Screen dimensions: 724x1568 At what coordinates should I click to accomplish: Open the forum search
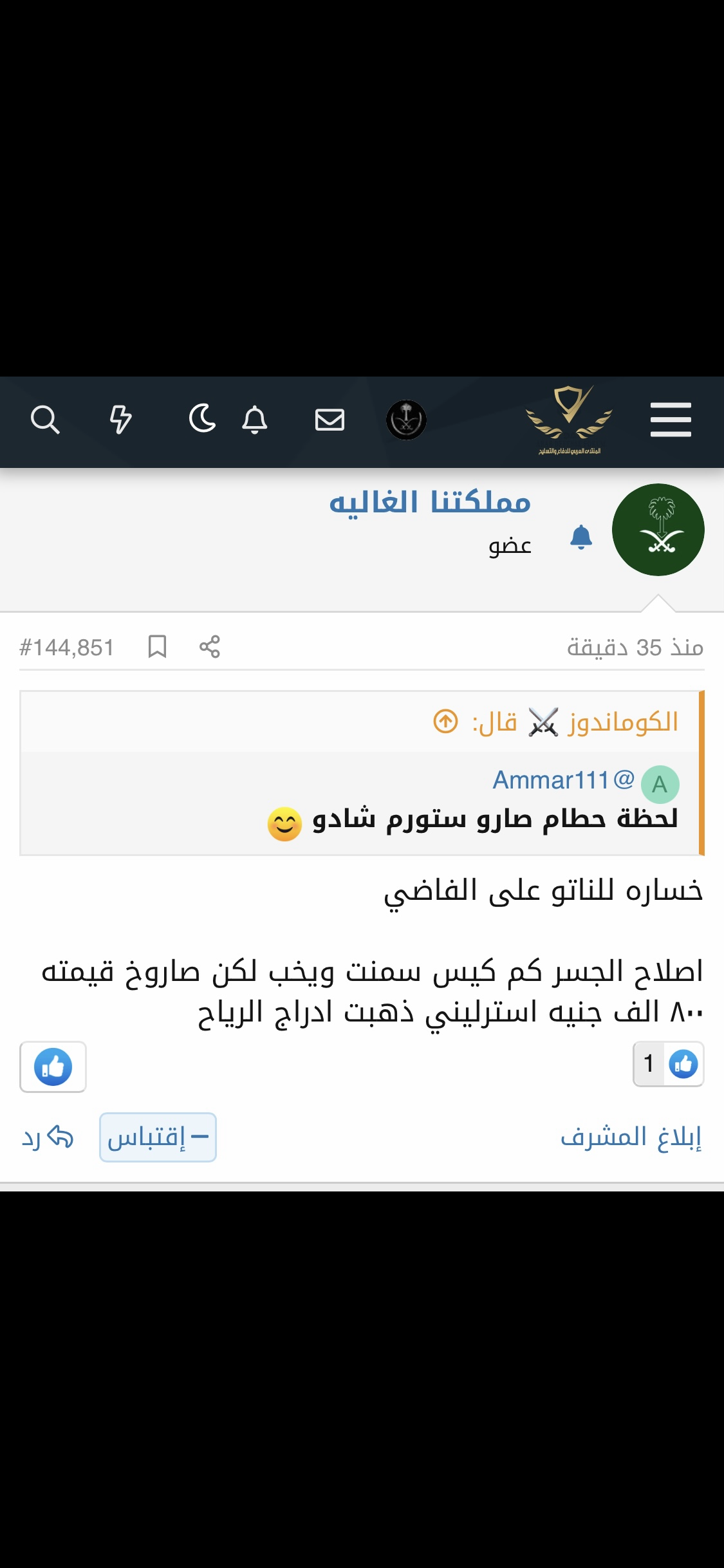pyautogui.click(x=45, y=420)
